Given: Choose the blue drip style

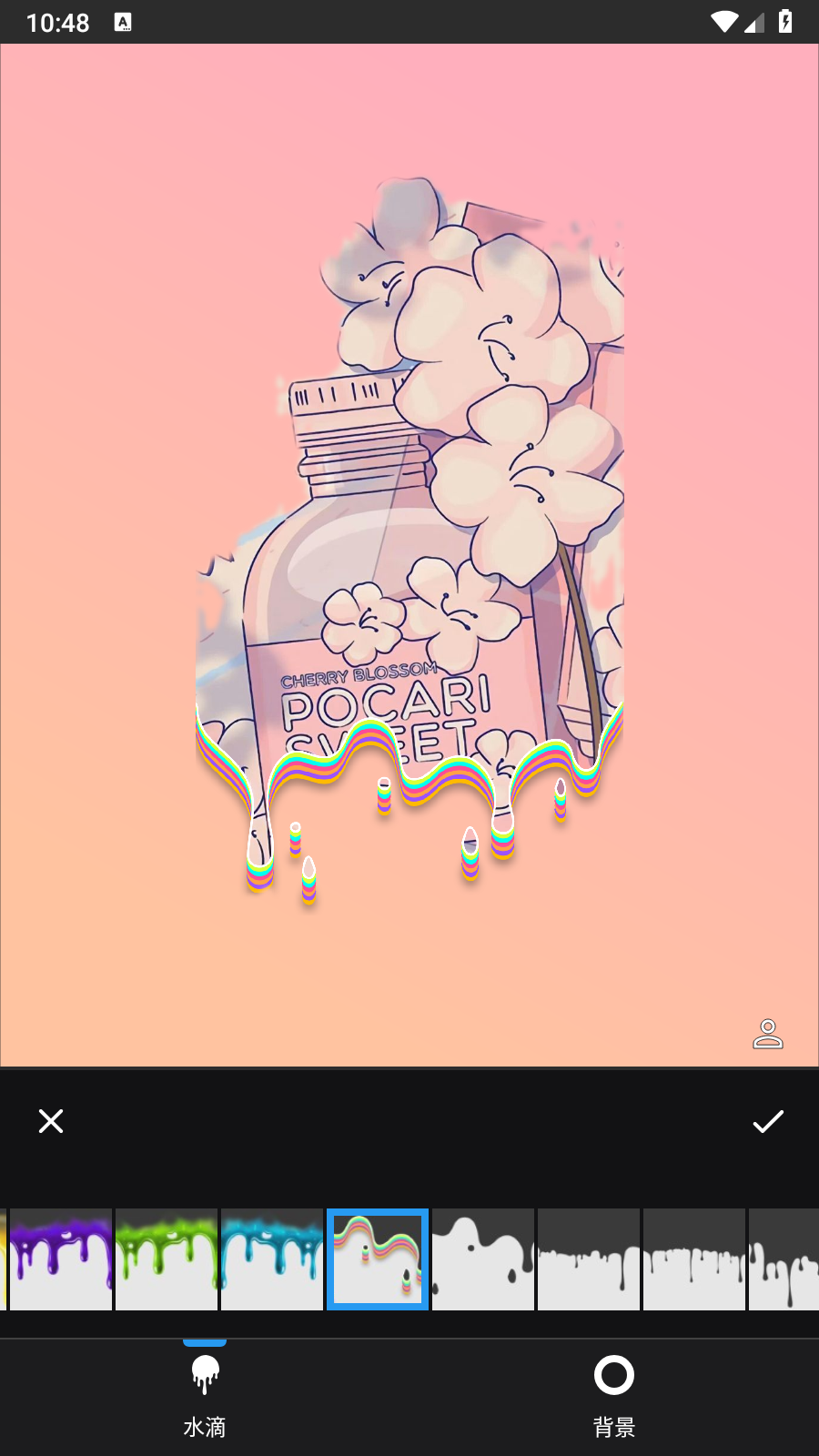Looking at the screenshot, I should click(272, 1259).
